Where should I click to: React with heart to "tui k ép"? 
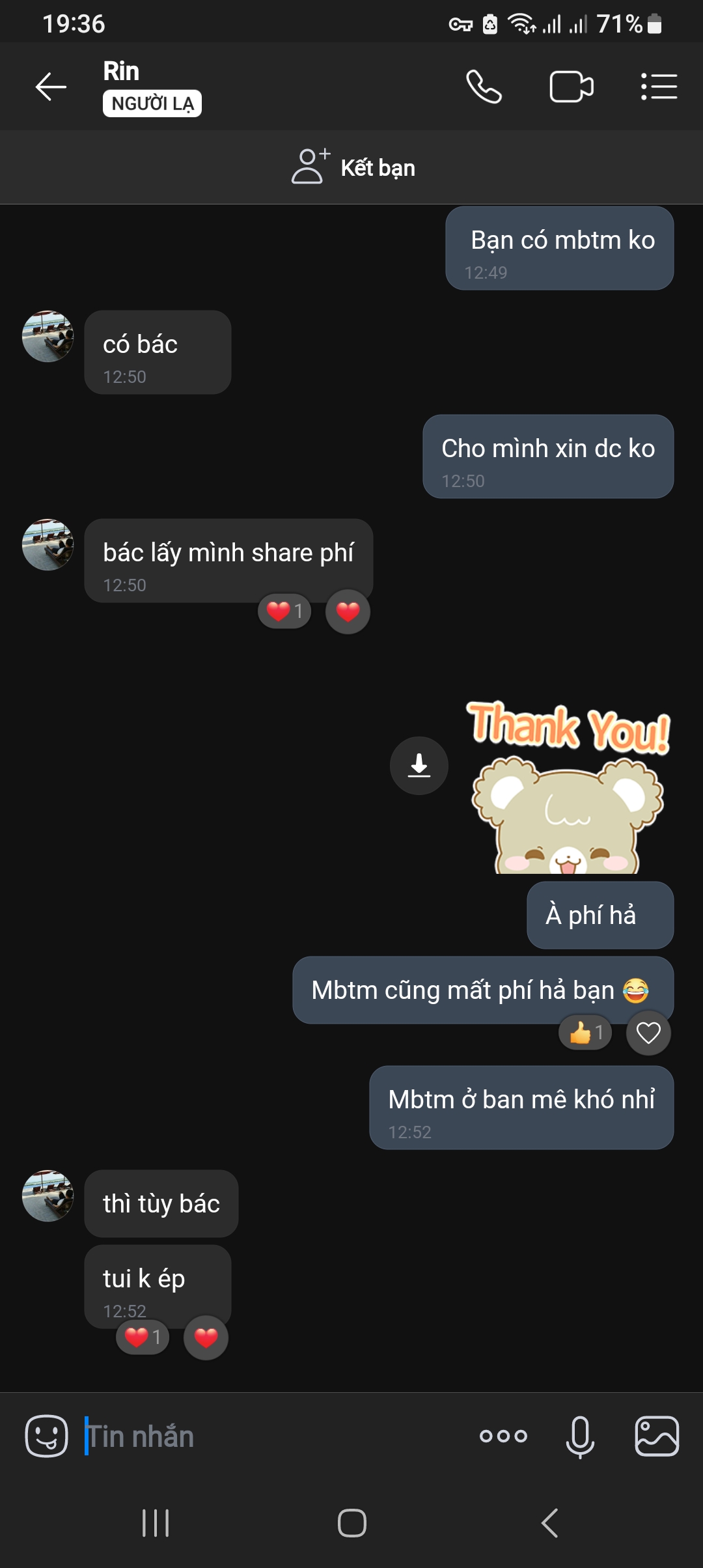coord(206,1337)
